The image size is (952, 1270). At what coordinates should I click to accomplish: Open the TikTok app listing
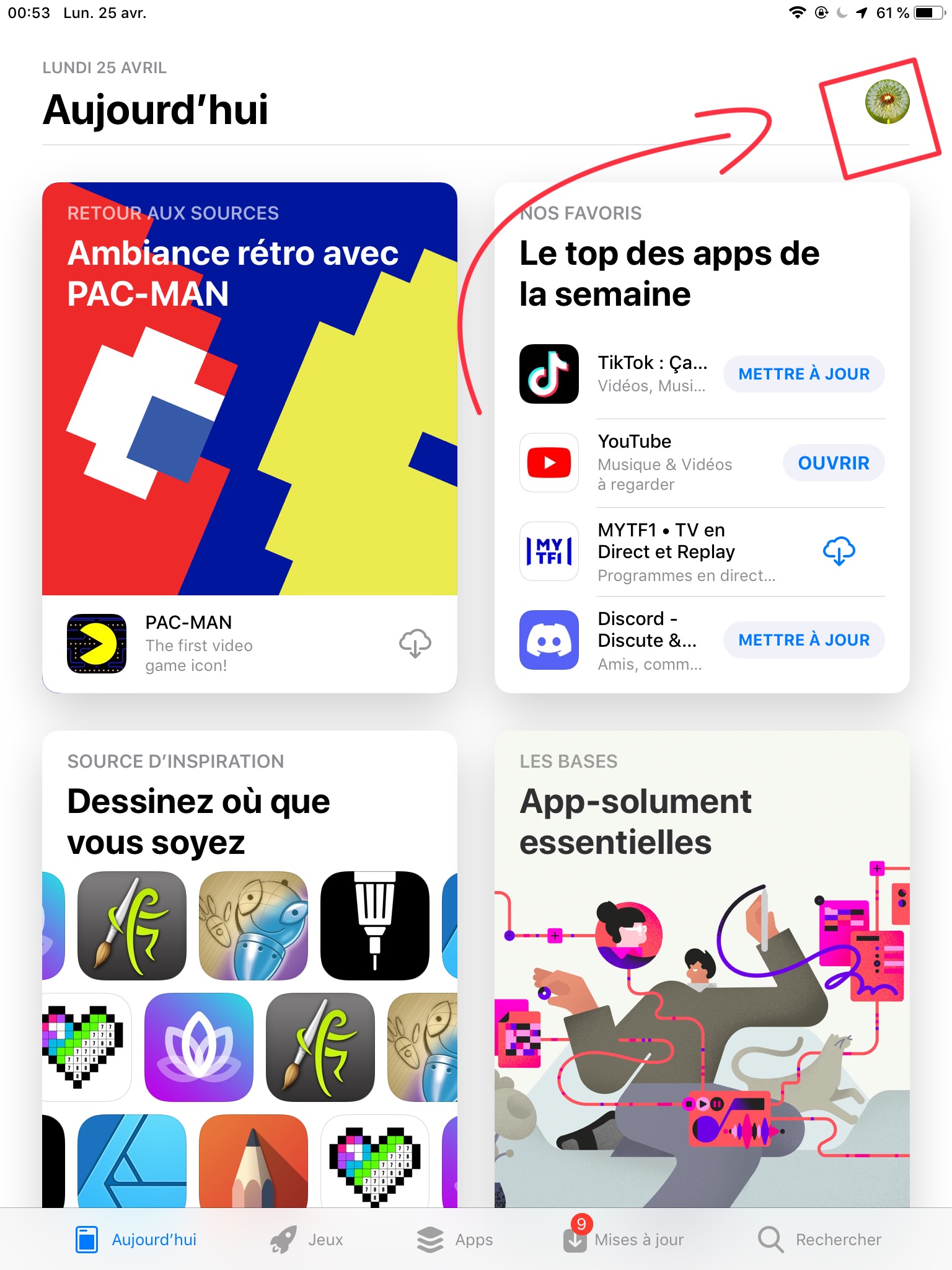click(x=651, y=374)
